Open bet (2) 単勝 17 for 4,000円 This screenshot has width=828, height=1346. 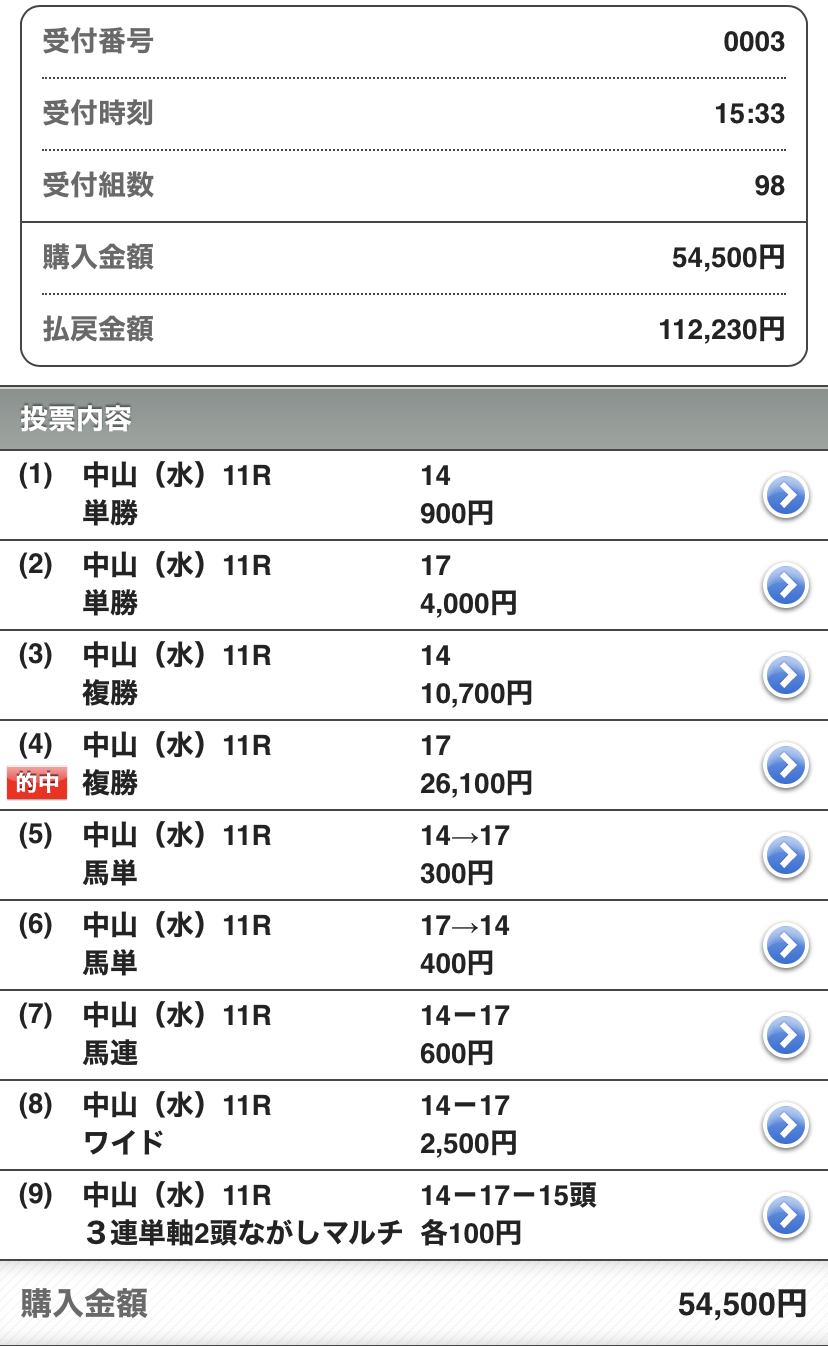pyautogui.click(x=414, y=585)
